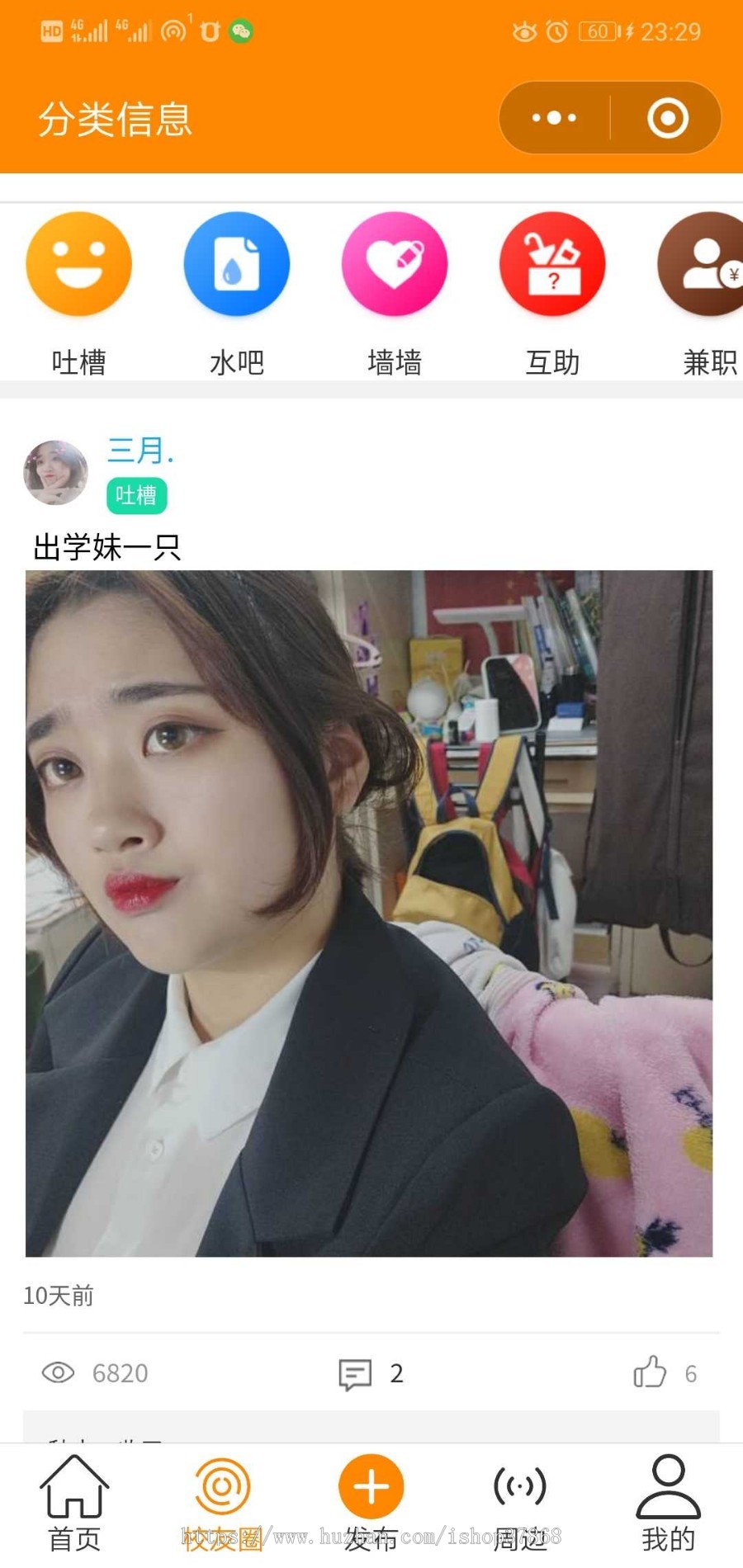Go to the 我的 tab
This screenshot has width=743, height=1568.
coord(668,1502)
